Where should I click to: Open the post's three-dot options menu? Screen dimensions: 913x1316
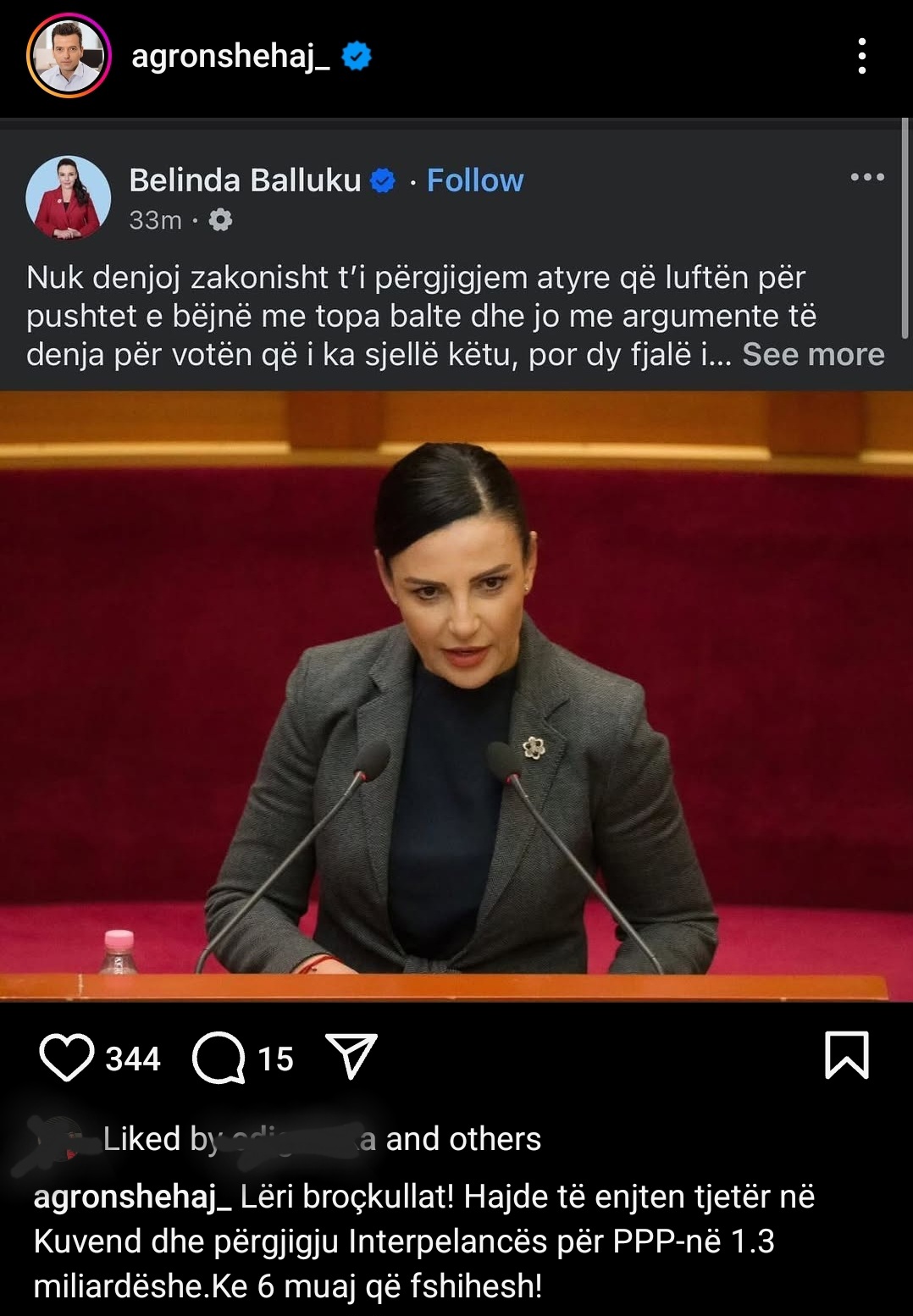(x=861, y=56)
